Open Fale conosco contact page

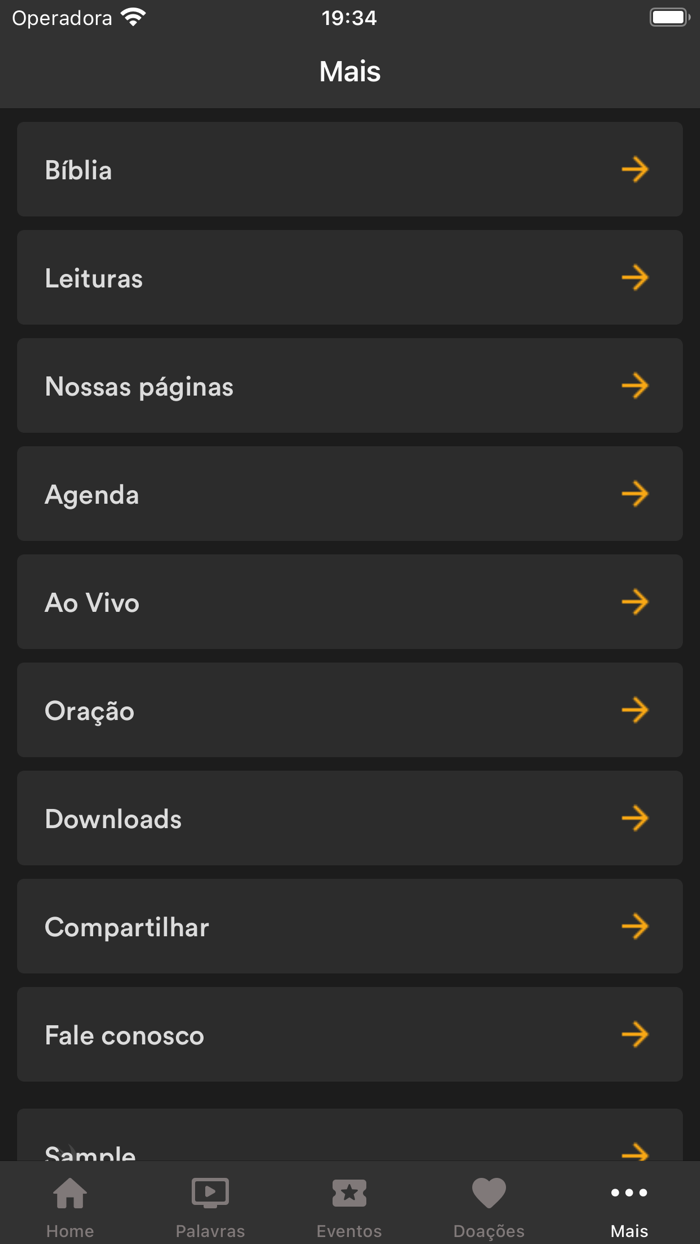tap(349, 1034)
